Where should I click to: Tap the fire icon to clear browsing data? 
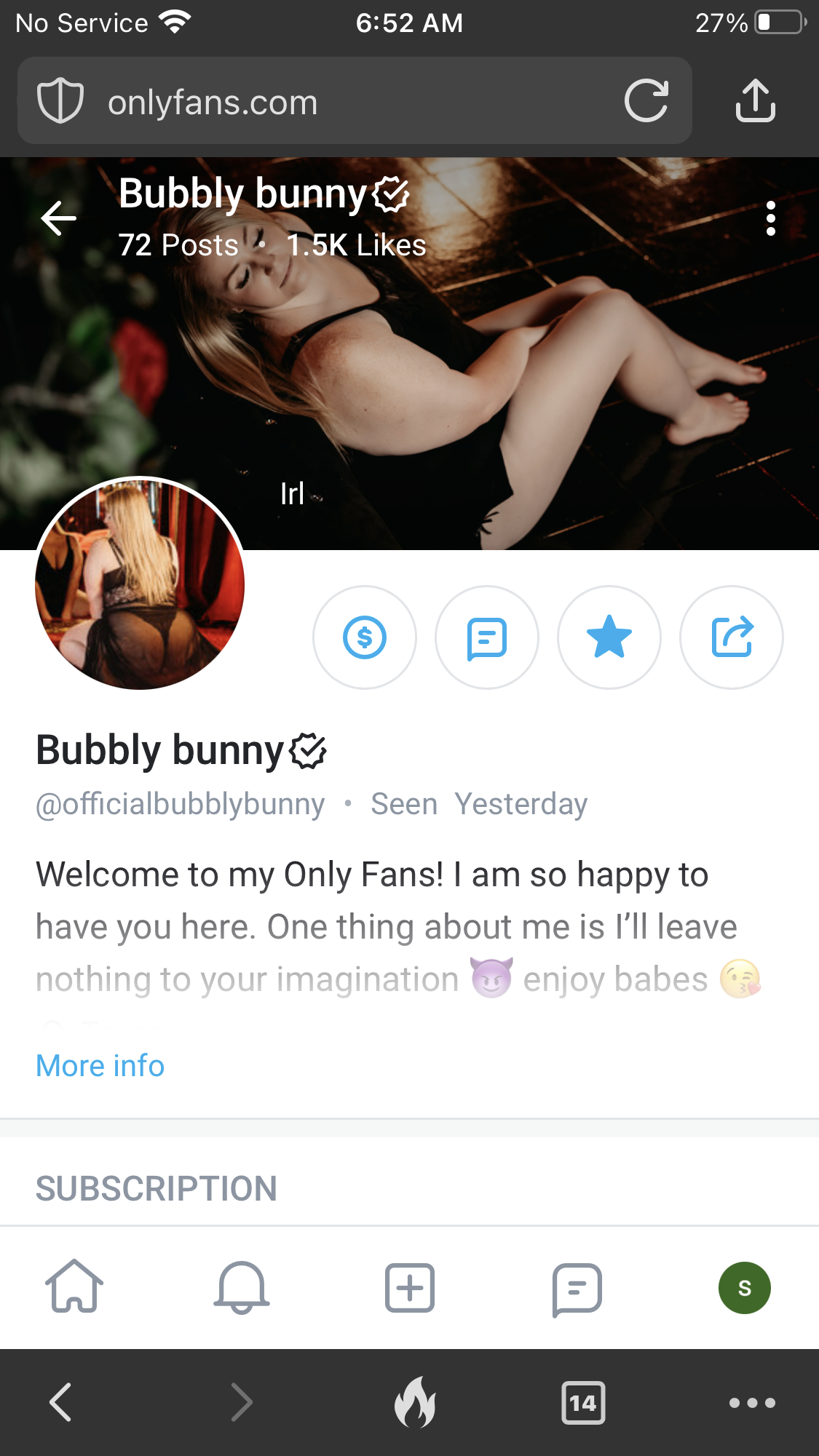click(415, 1402)
